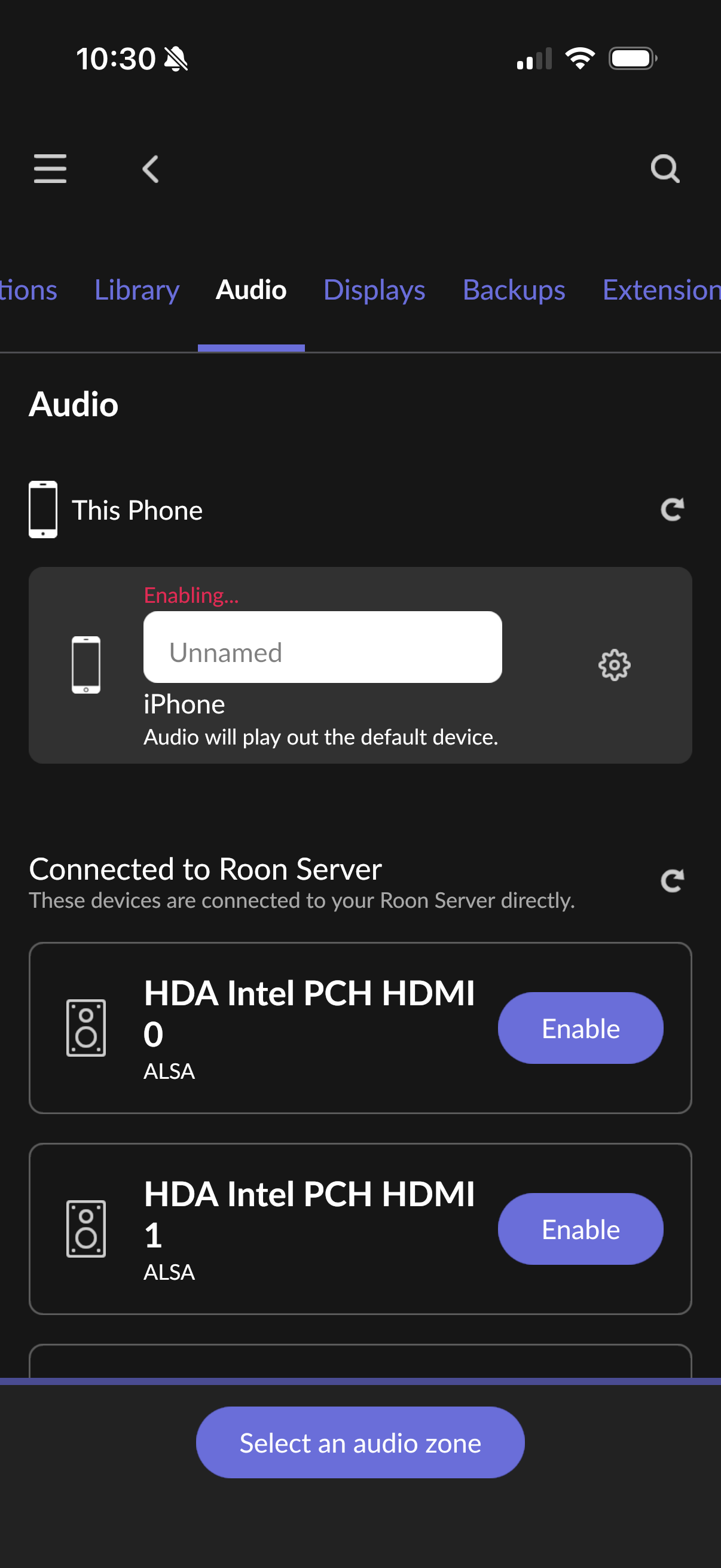Select the Audio tab
Image resolution: width=721 pixels, height=1568 pixels.
coord(250,289)
